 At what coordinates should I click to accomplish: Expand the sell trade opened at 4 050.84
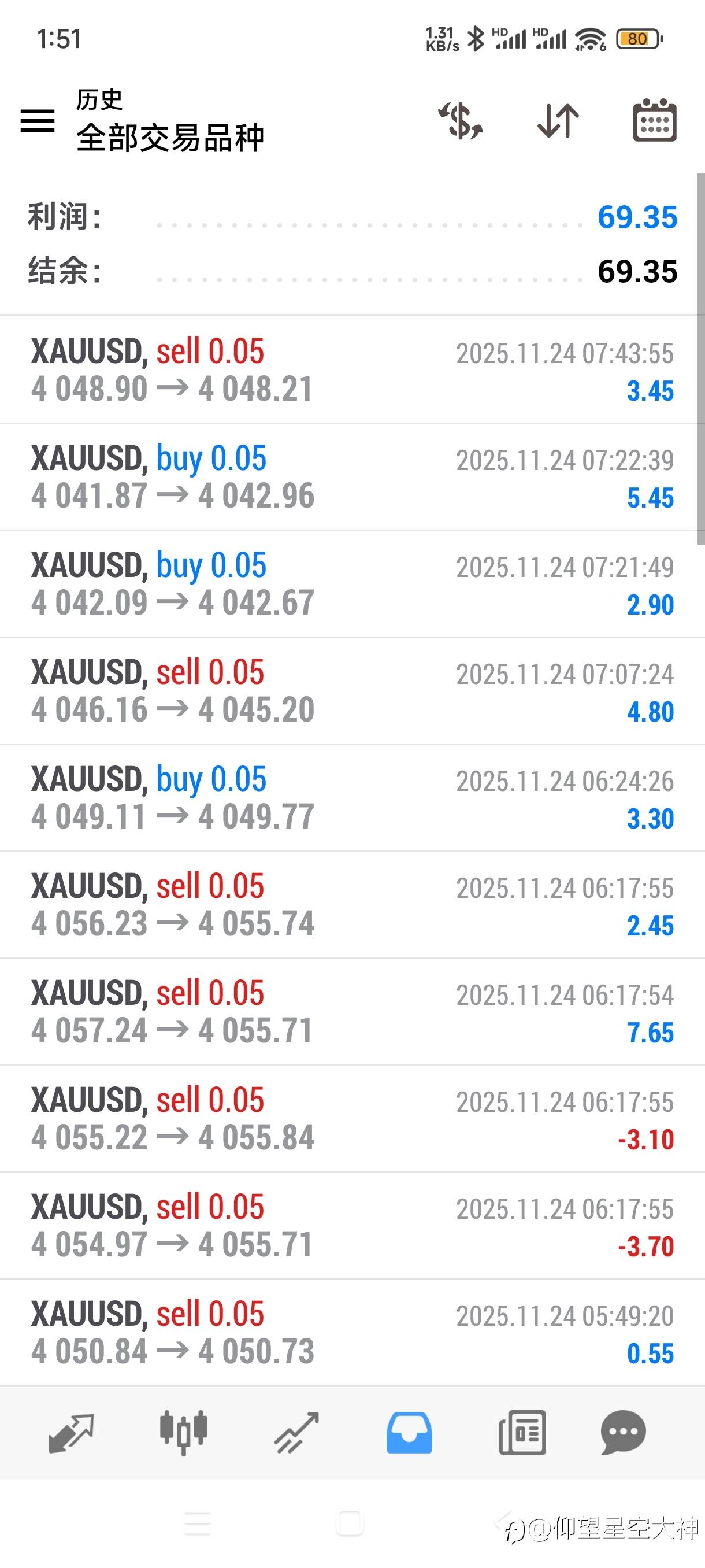click(351, 1333)
